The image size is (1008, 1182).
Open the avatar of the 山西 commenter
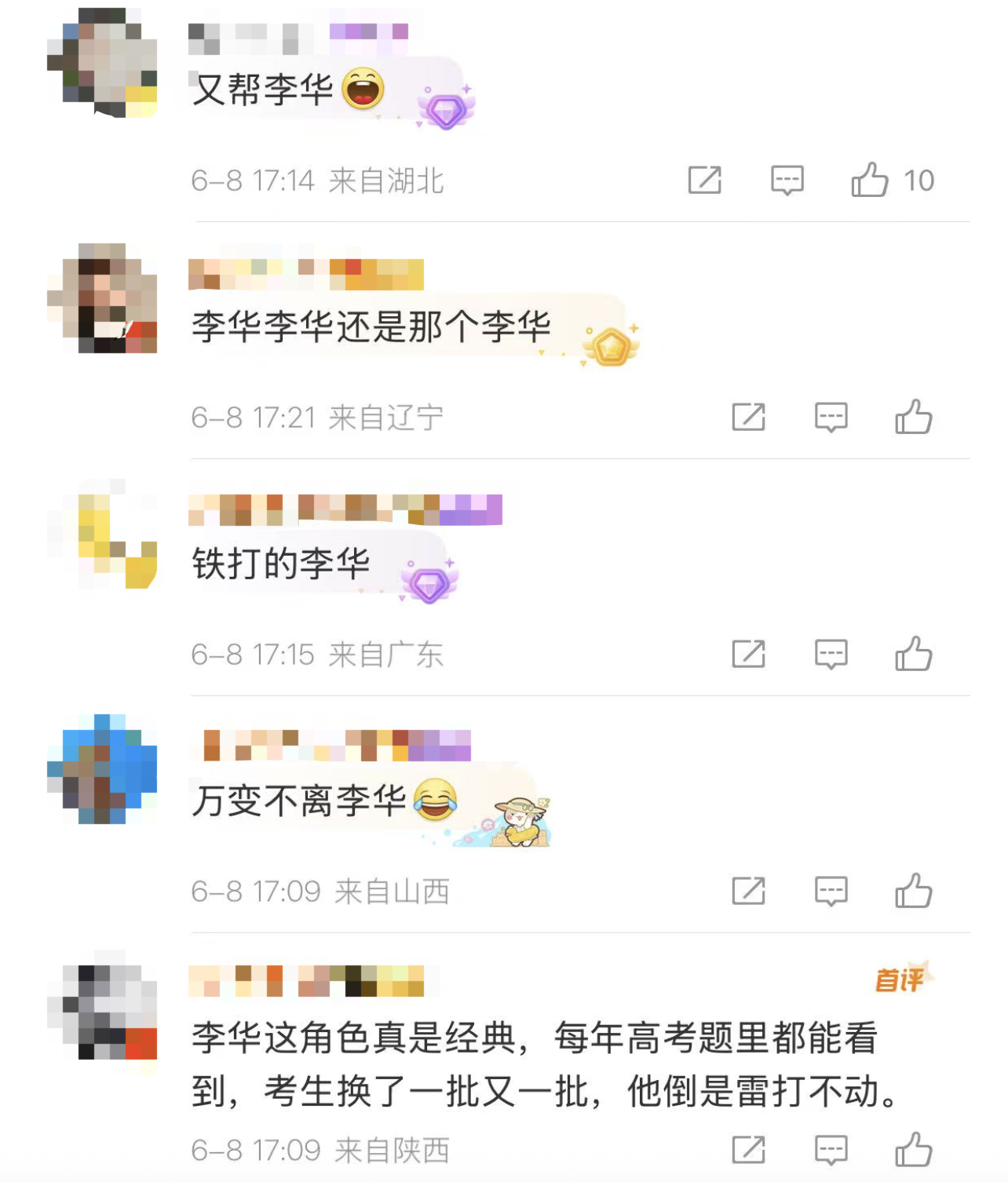pyautogui.click(x=102, y=769)
